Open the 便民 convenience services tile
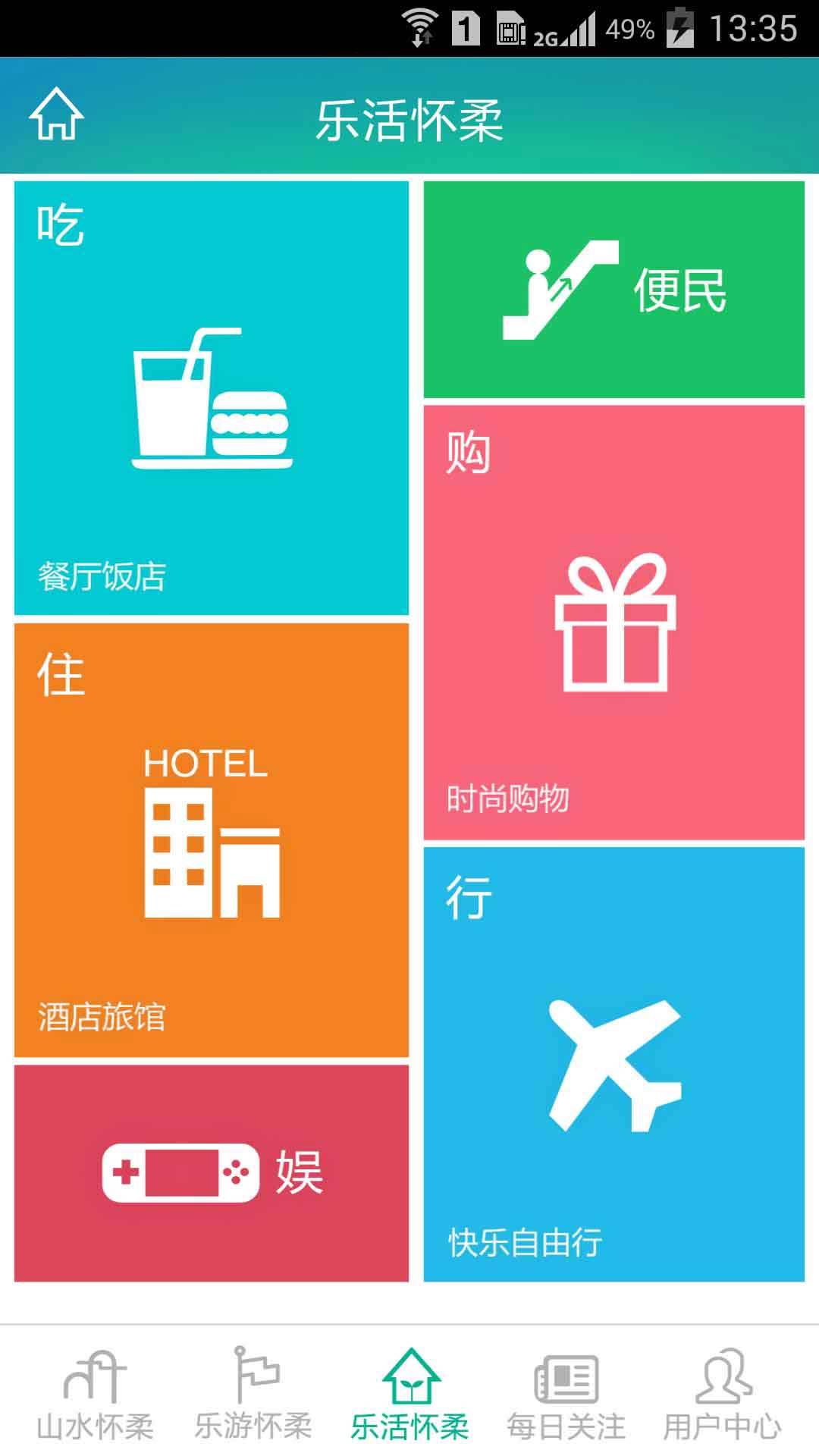This screenshot has height=1456, width=819. coord(613,290)
